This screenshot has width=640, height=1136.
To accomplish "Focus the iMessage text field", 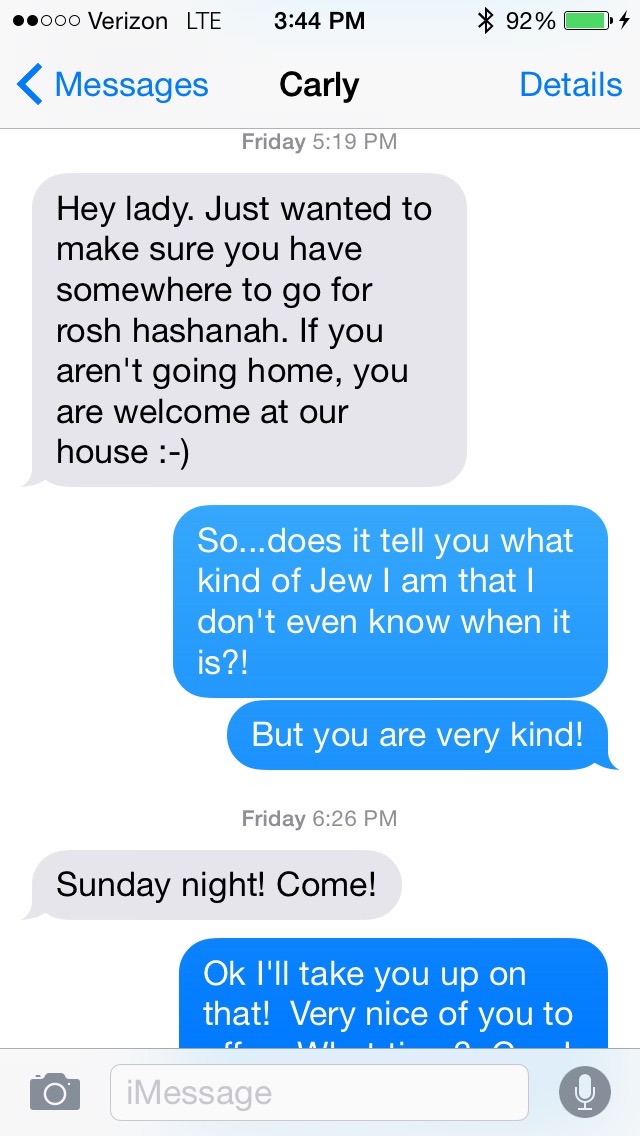I will [318, 1092].
